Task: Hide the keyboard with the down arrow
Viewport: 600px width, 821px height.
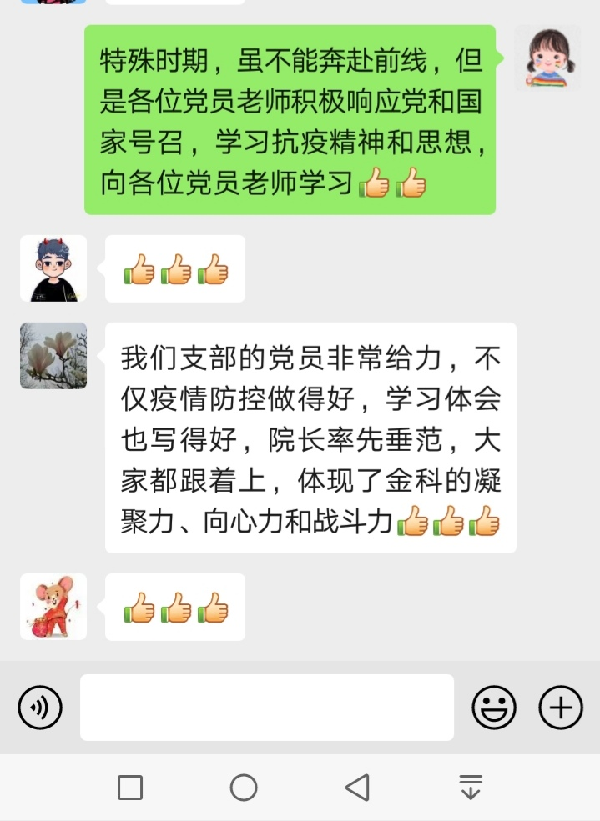Action: [x=470, y=788]
